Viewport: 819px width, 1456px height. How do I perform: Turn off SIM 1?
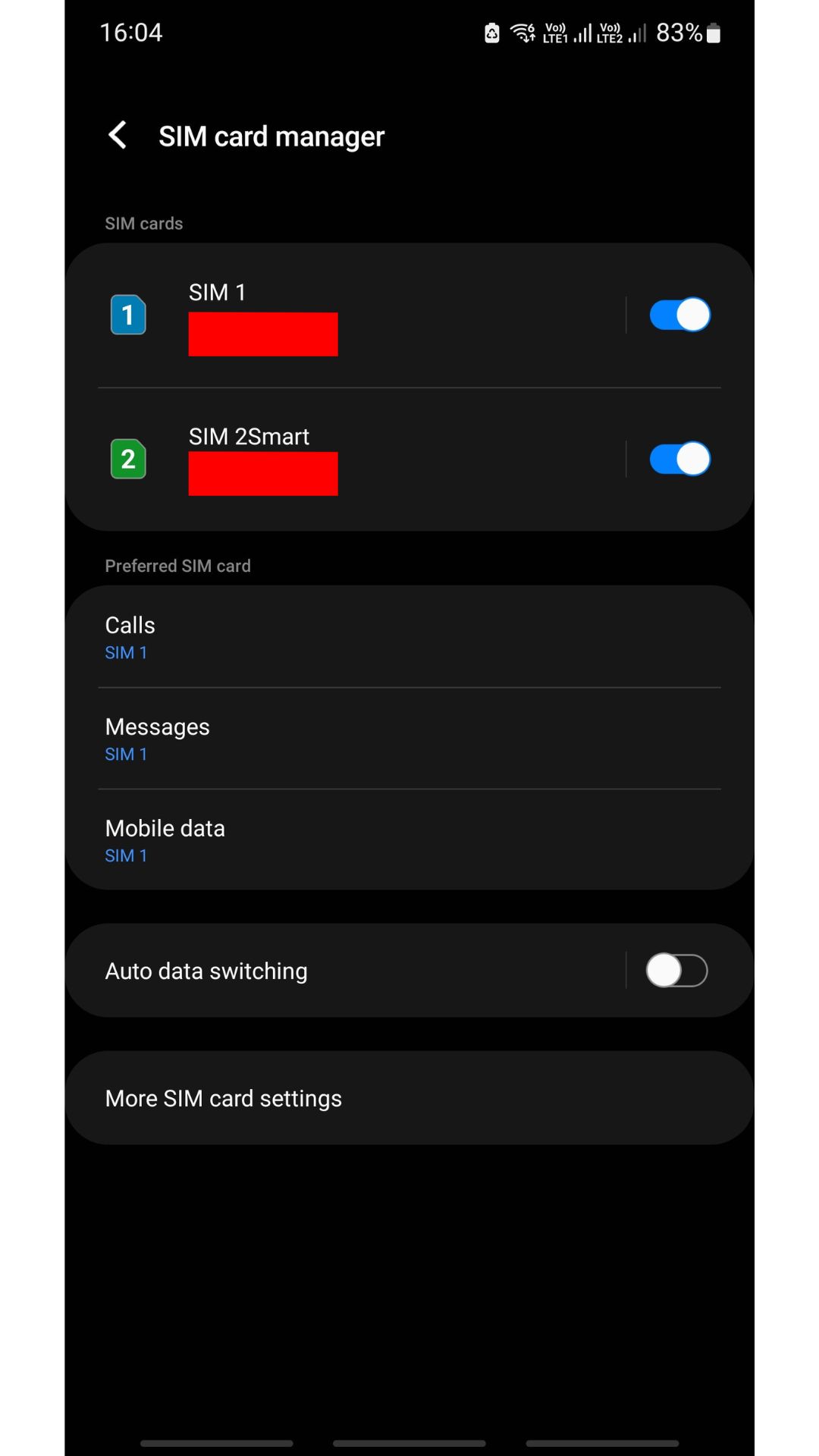click(x=679, y=315)
